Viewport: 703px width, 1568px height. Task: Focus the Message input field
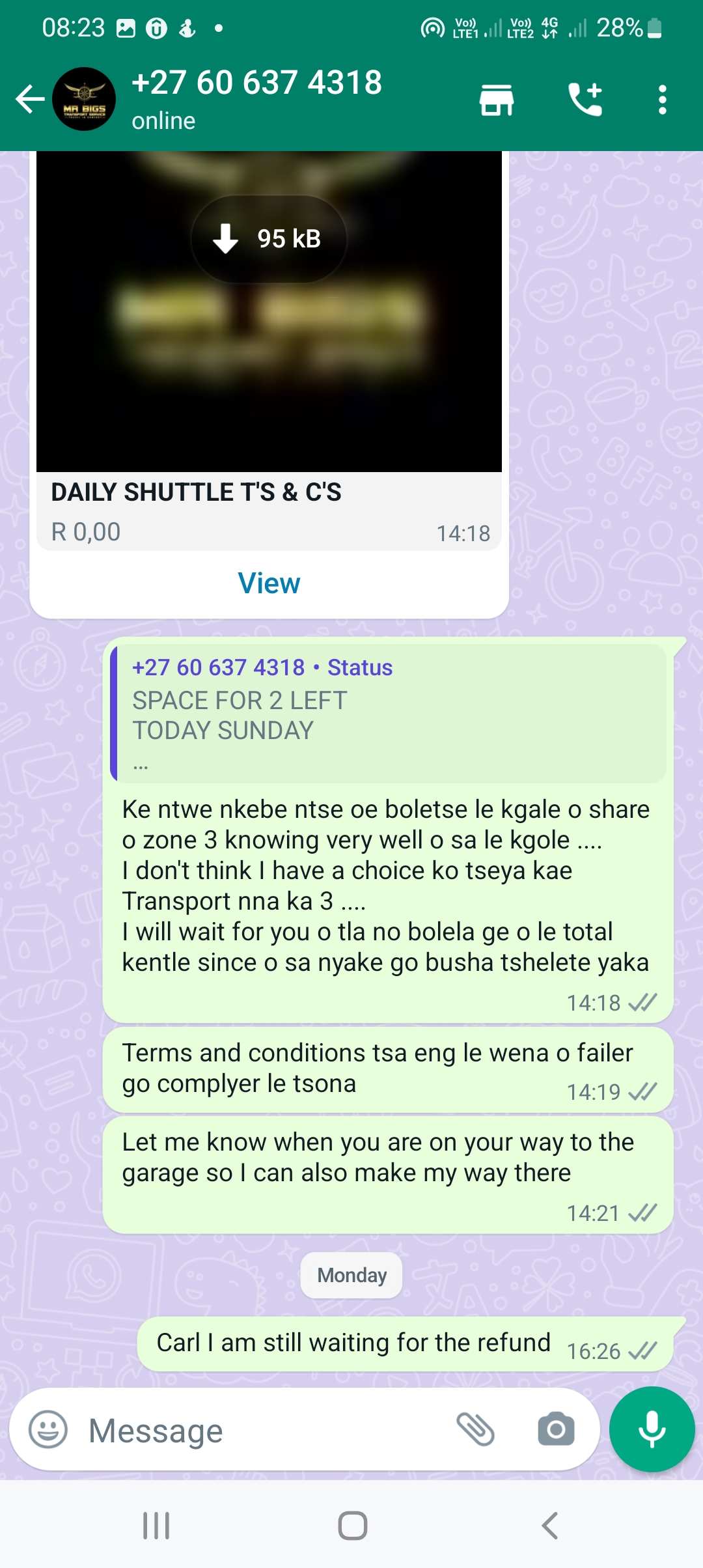pyautogui.click(x=260, y=1430)
